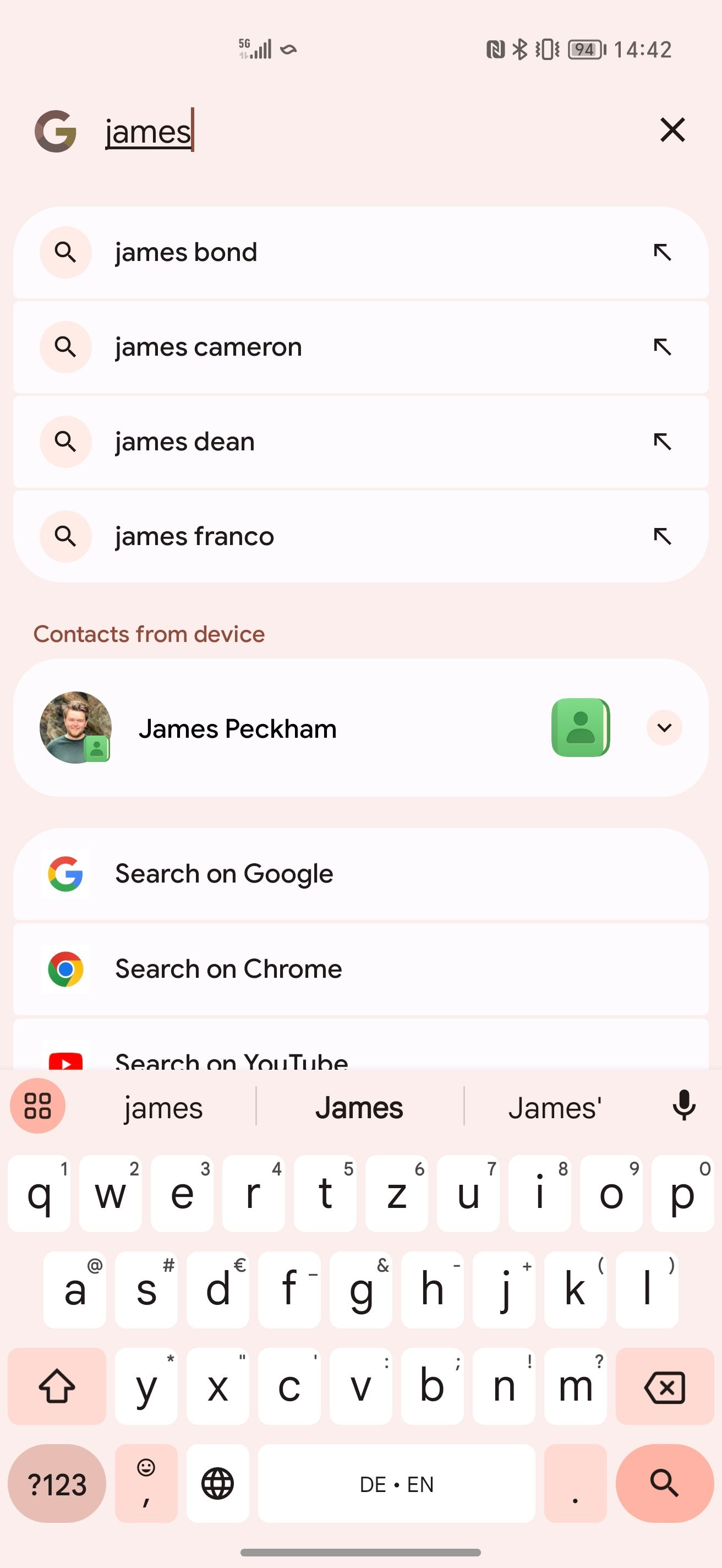Fill the search box with "james franco" arrow
This screenshot has height=1568, width=722.
[662, 536]
